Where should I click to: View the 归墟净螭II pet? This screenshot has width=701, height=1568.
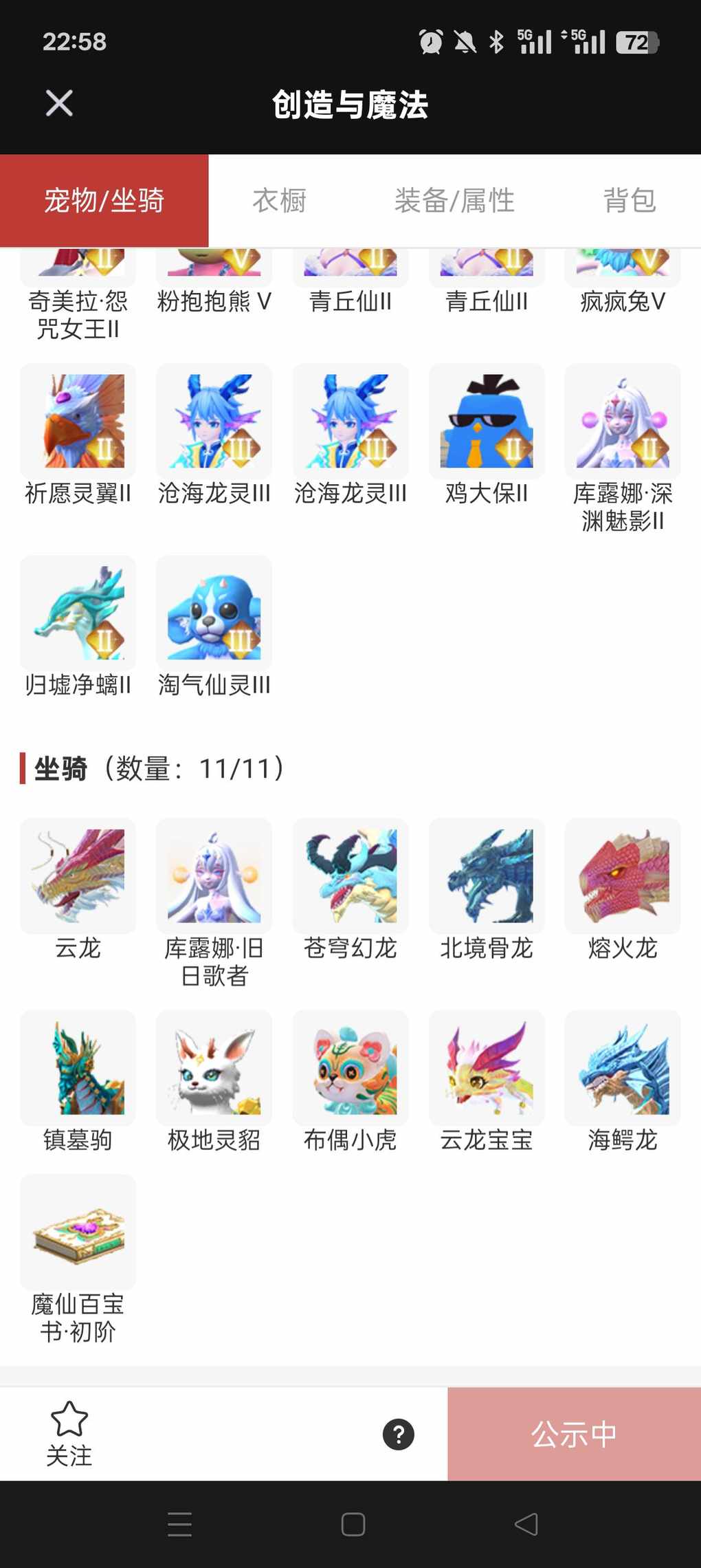(x=78, y=613)
